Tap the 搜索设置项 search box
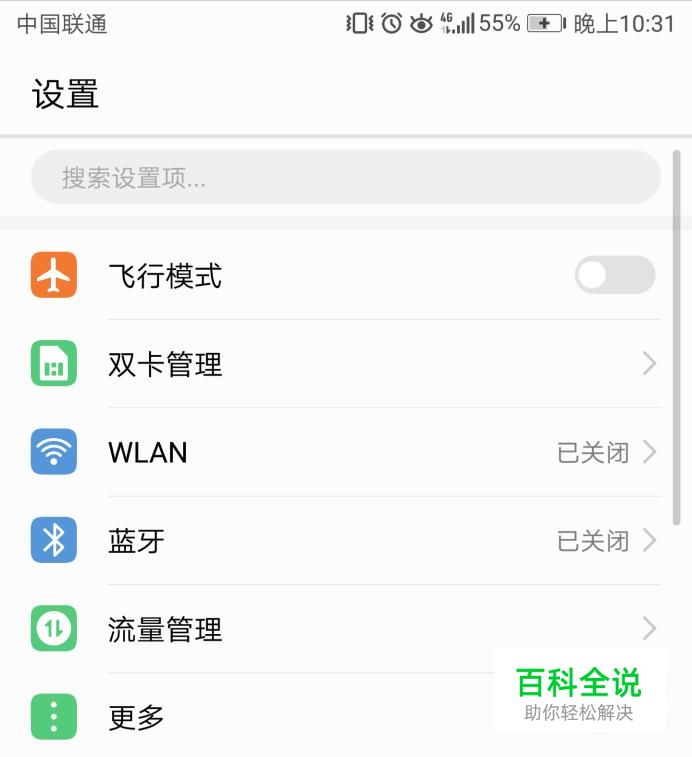692x757 pixels. point(345,178)
